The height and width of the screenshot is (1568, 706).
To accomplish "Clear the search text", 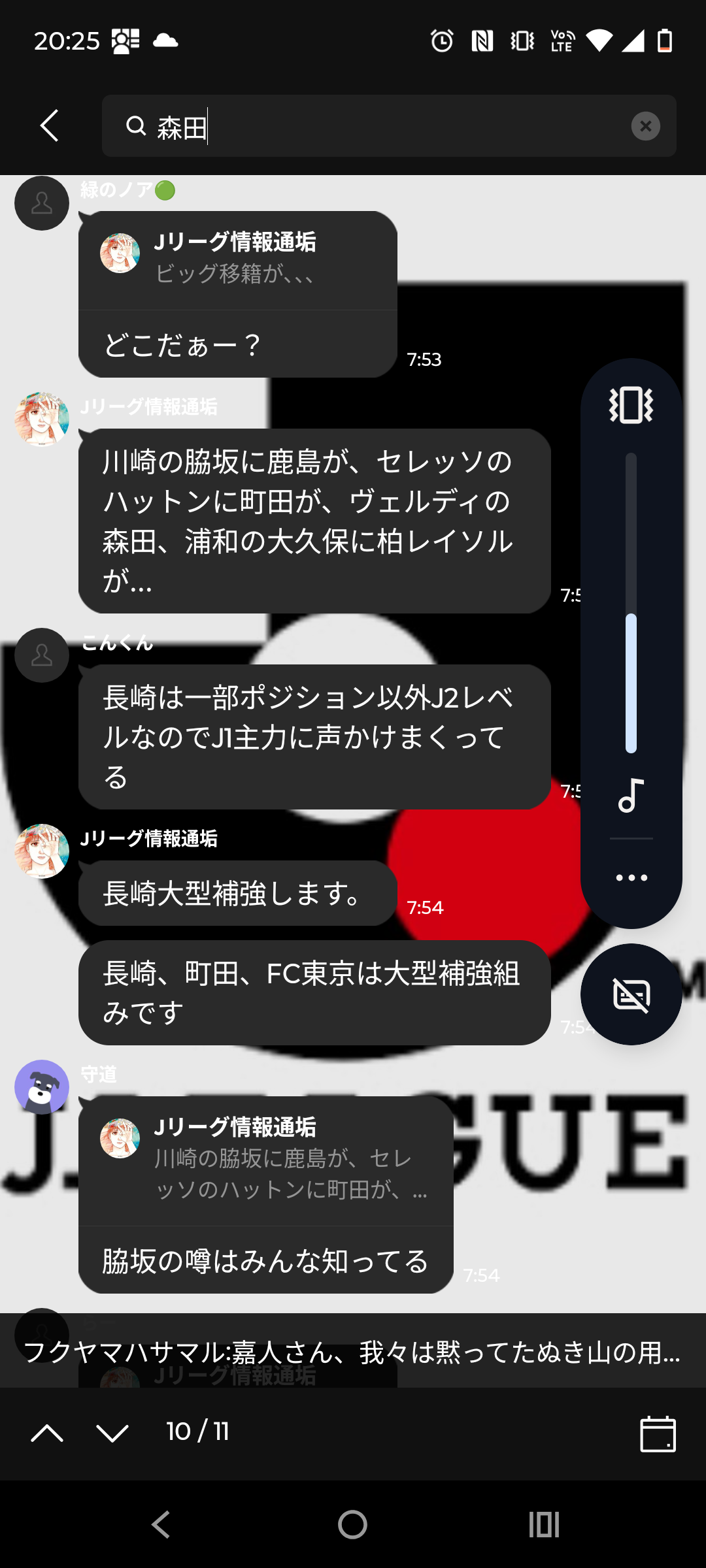I will (645, 126).
